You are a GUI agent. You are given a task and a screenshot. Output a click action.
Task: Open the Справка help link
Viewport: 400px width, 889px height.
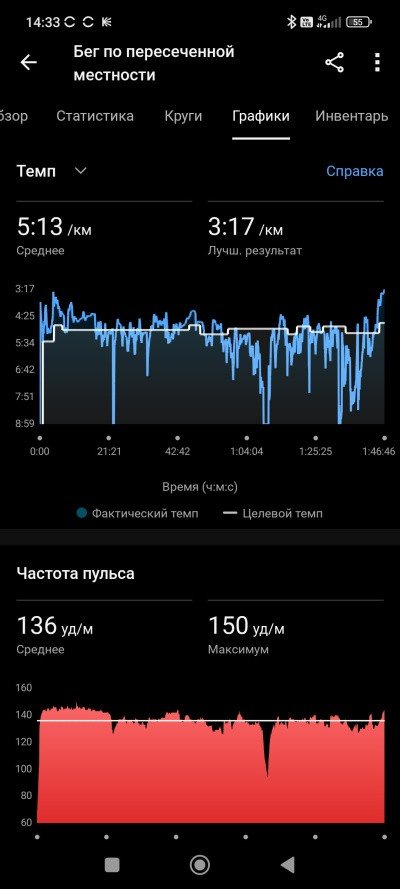point(355,171)
